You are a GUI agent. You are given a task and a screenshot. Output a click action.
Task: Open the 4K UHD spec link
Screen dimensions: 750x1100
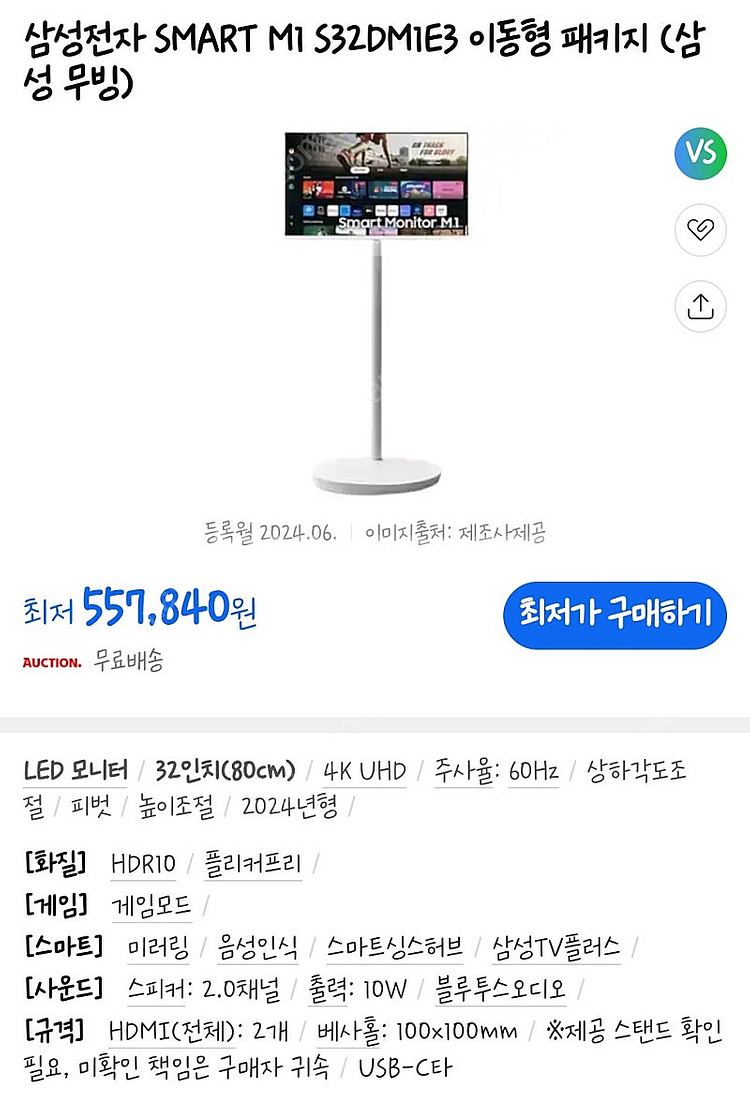[365, 771]
